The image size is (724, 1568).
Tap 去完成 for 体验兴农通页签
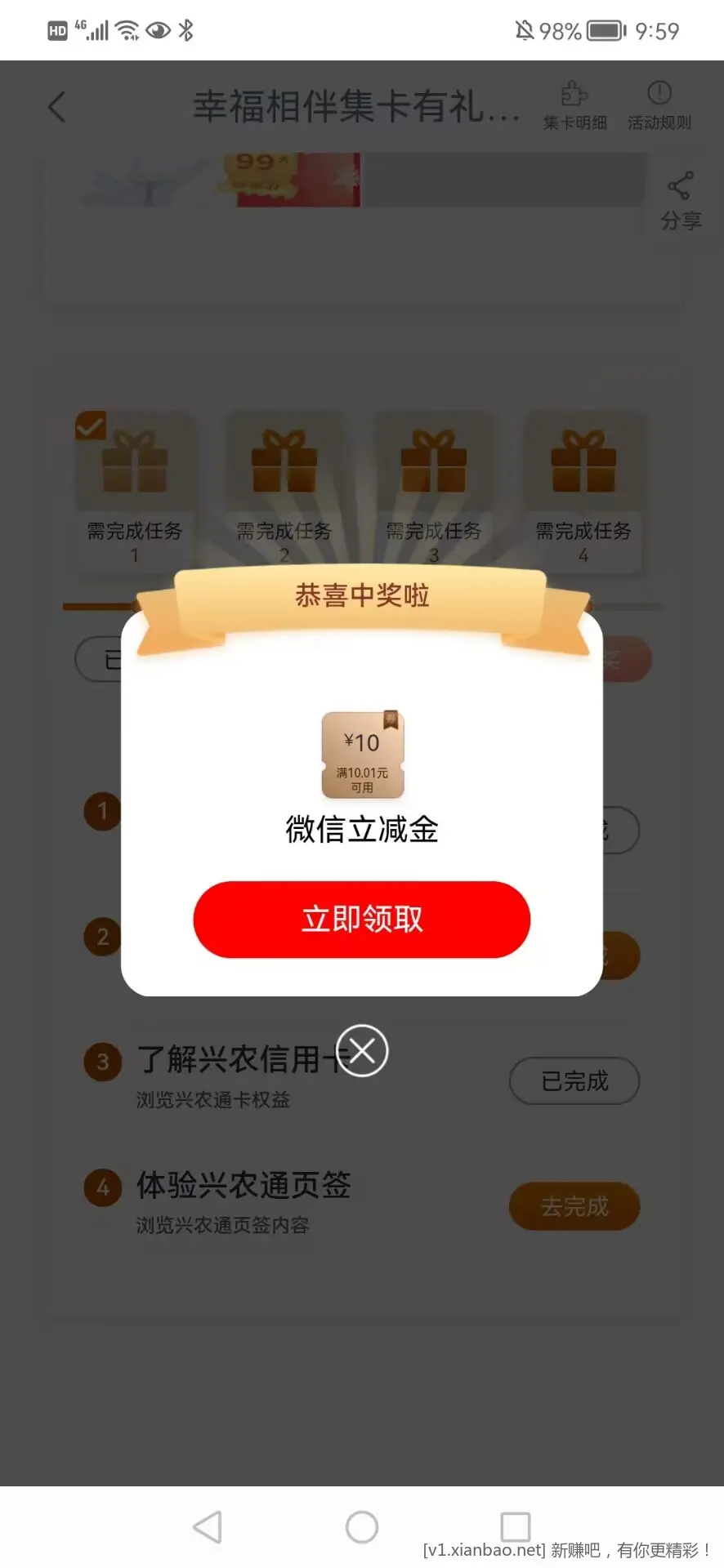coord(574,1206)
